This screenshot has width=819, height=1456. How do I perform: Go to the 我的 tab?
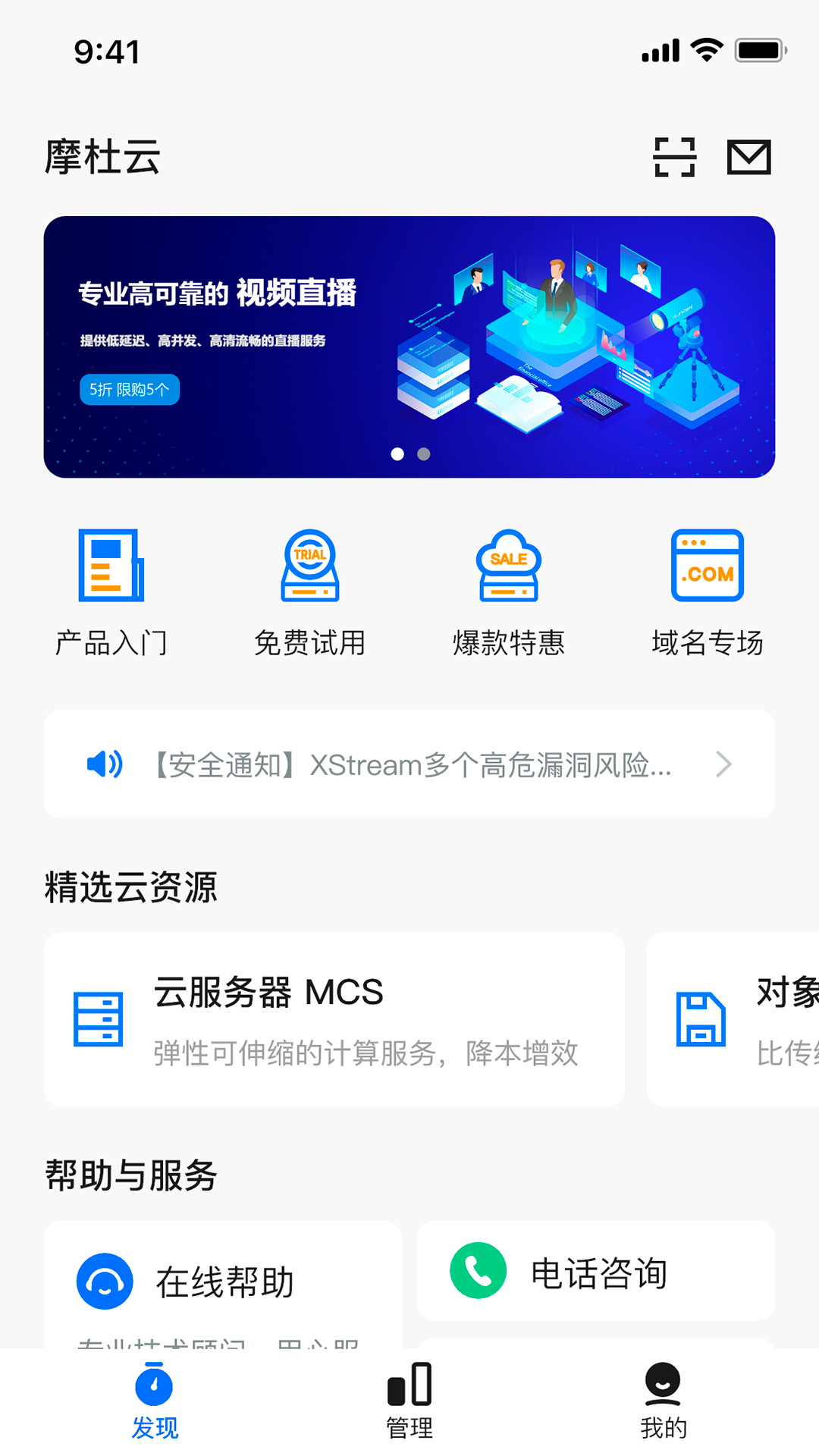coord(664,1401)
